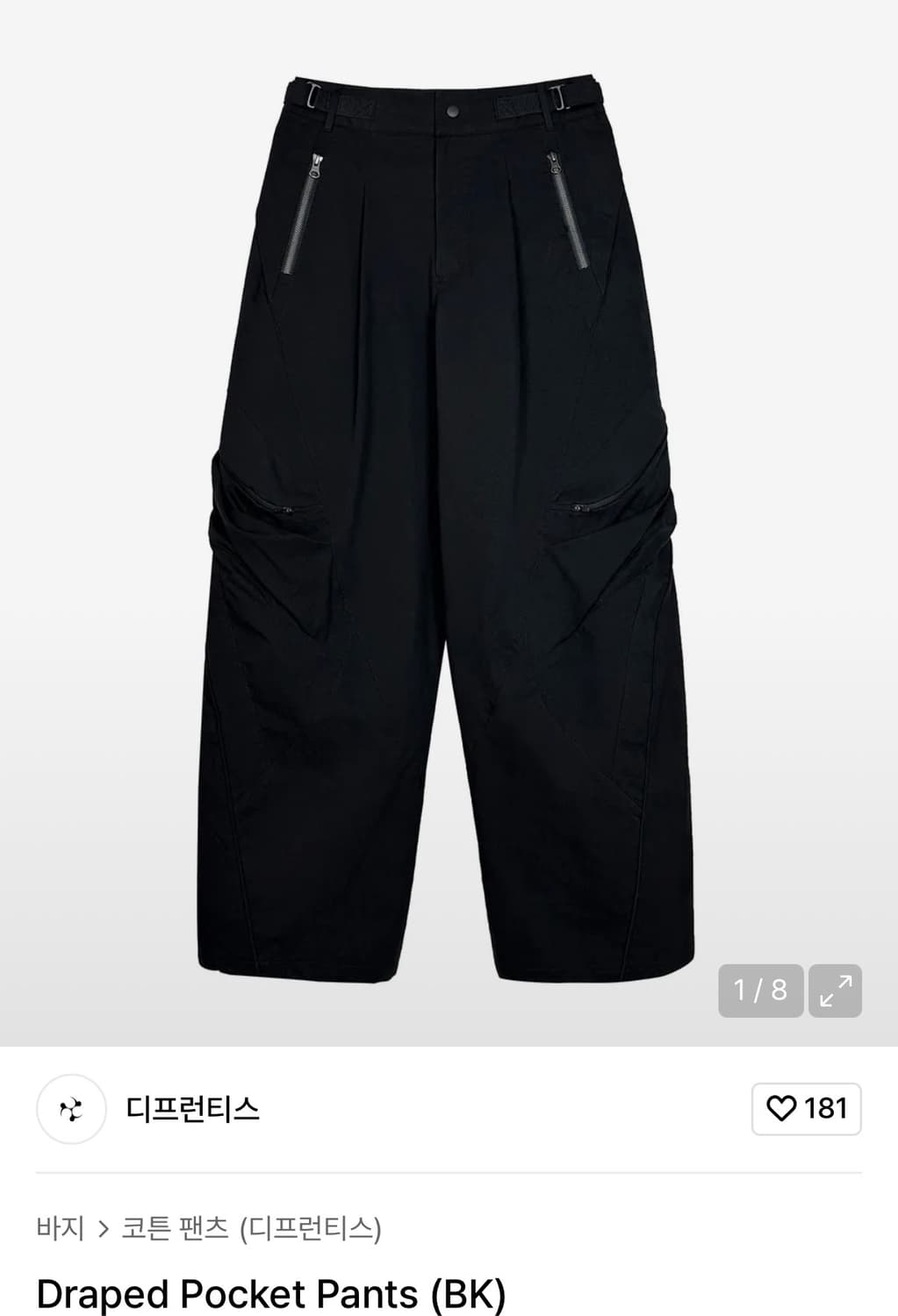Open the 1 / 8 image counter
This screenshot has height=1316, width=898.
[760, 990]
